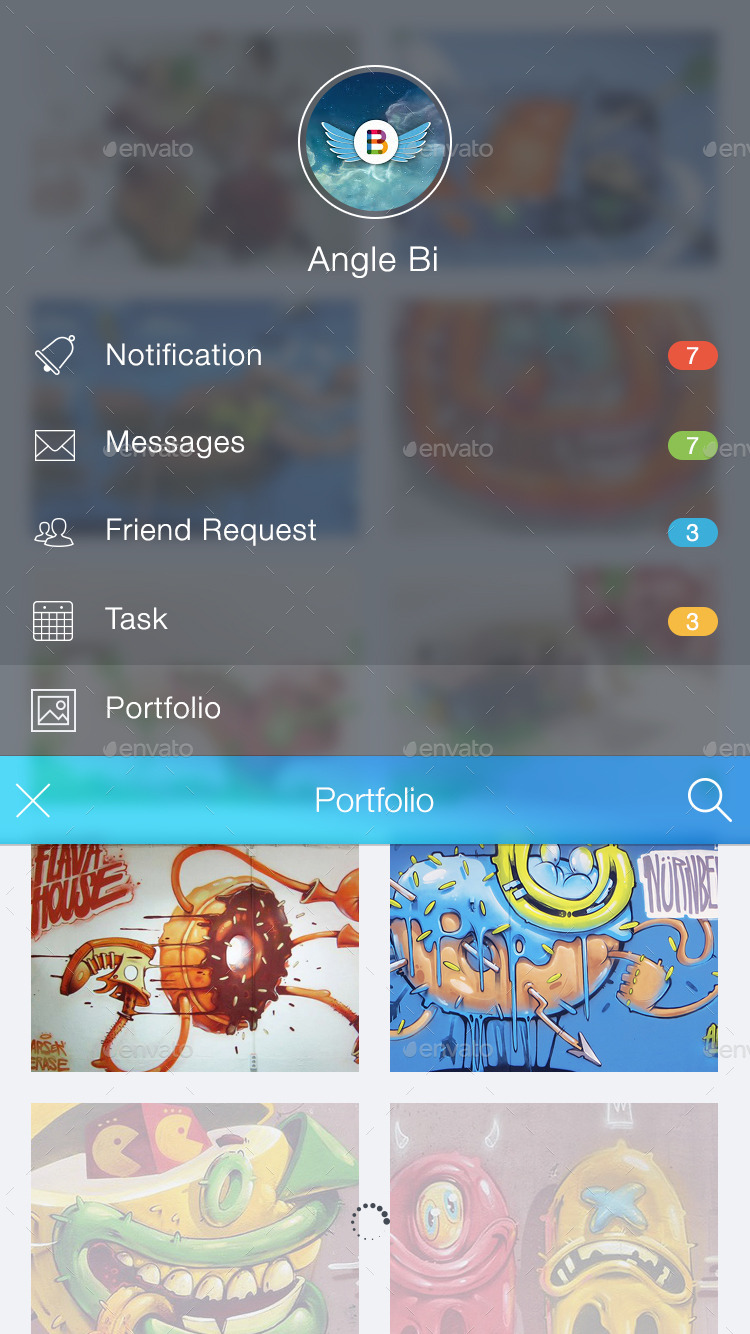View the red and yellow ghosts artwork
Screen dimensions: 750x1334
554,1218
